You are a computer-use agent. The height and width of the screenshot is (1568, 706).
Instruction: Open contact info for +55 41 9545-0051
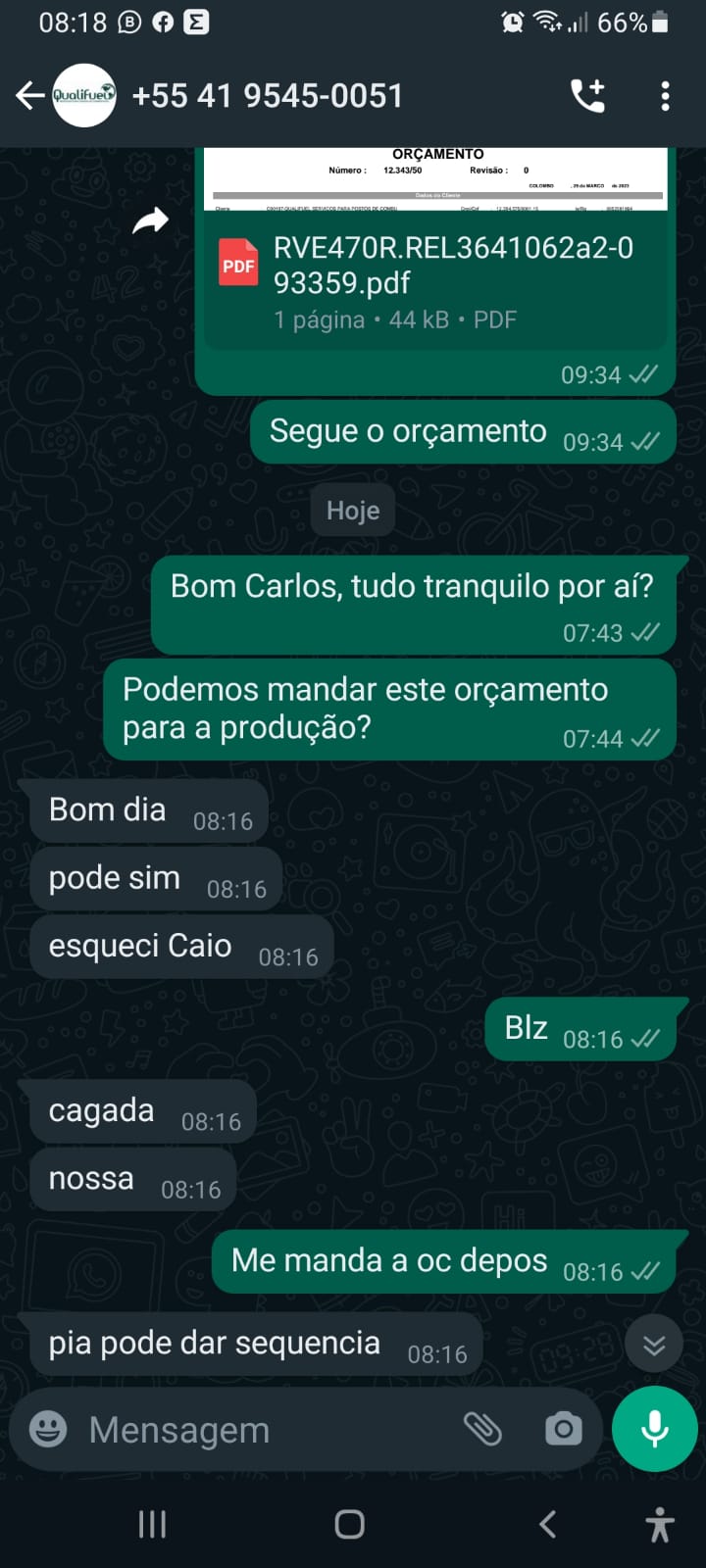(x=267, y=95)
